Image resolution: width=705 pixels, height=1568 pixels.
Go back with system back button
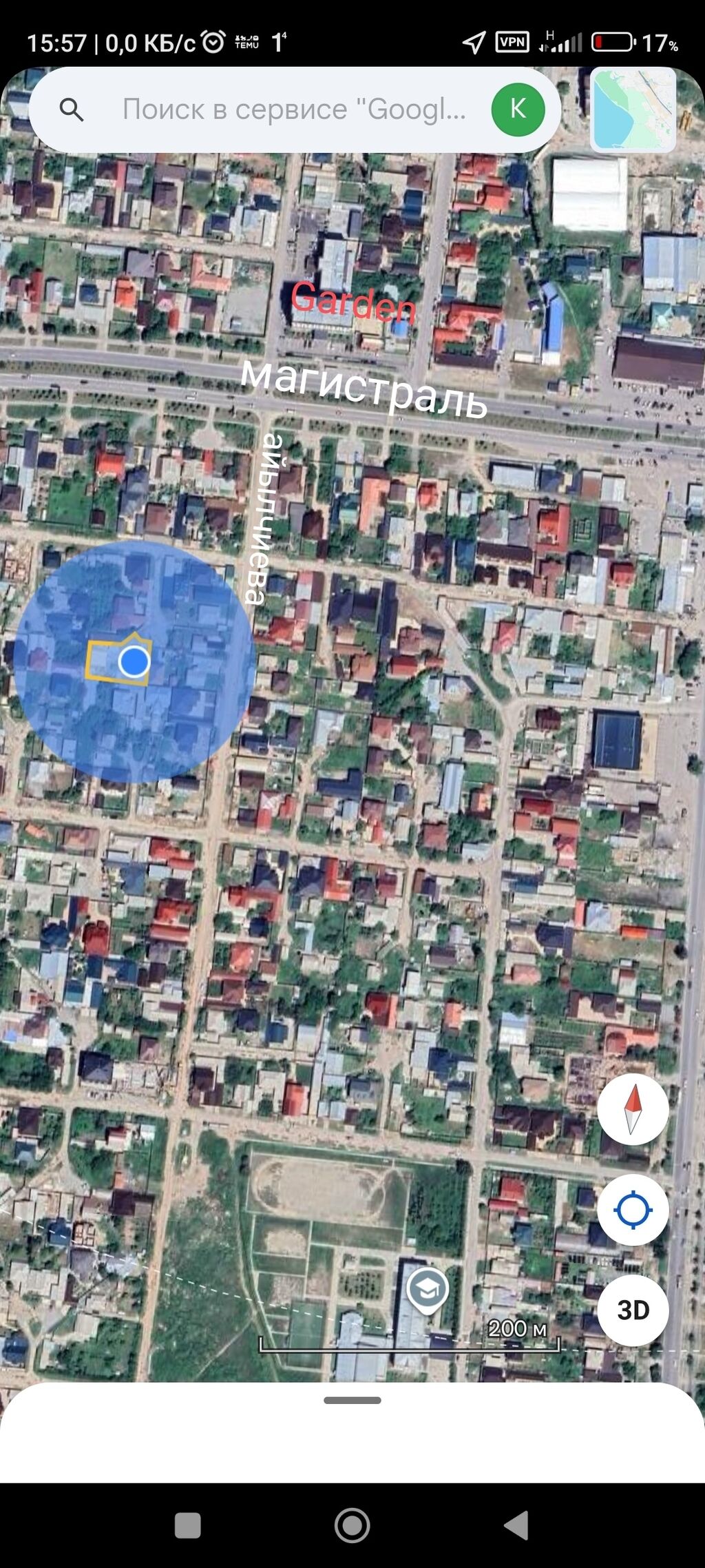click(517, 1525)
